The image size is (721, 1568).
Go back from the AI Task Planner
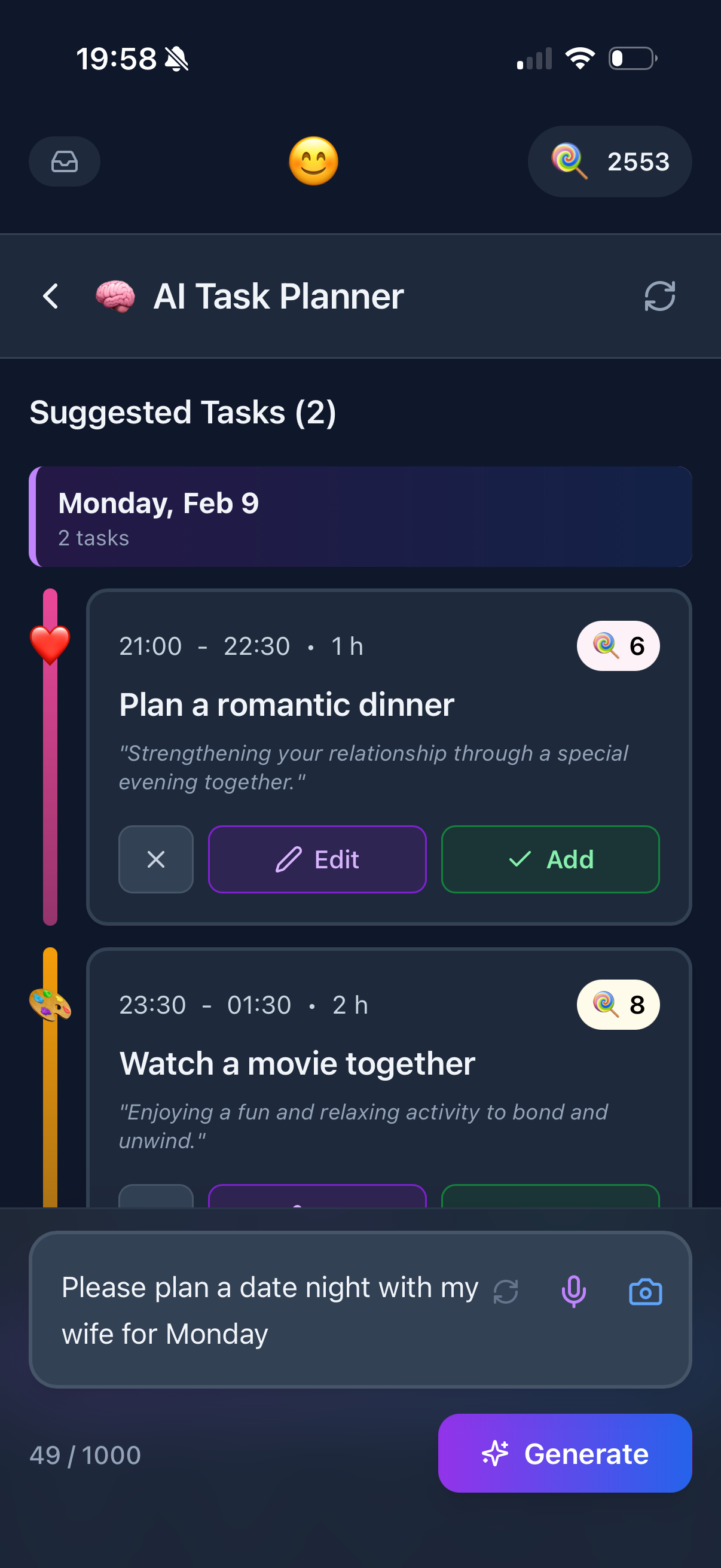point(51,297)
